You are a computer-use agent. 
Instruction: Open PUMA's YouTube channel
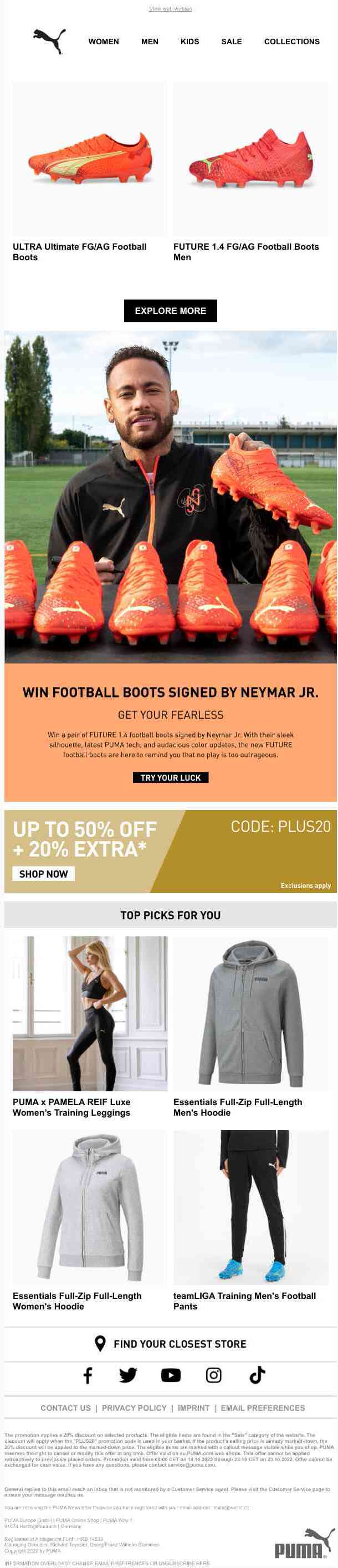(171, 1375)
